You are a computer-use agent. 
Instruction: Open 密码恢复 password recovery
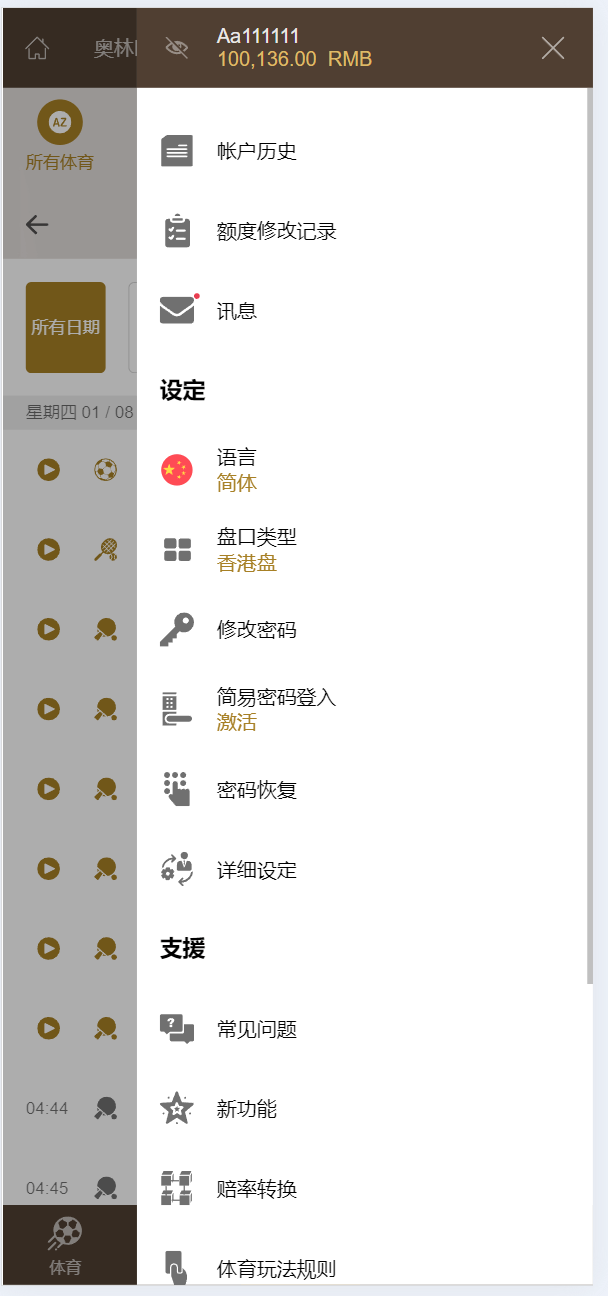(256, 790)
